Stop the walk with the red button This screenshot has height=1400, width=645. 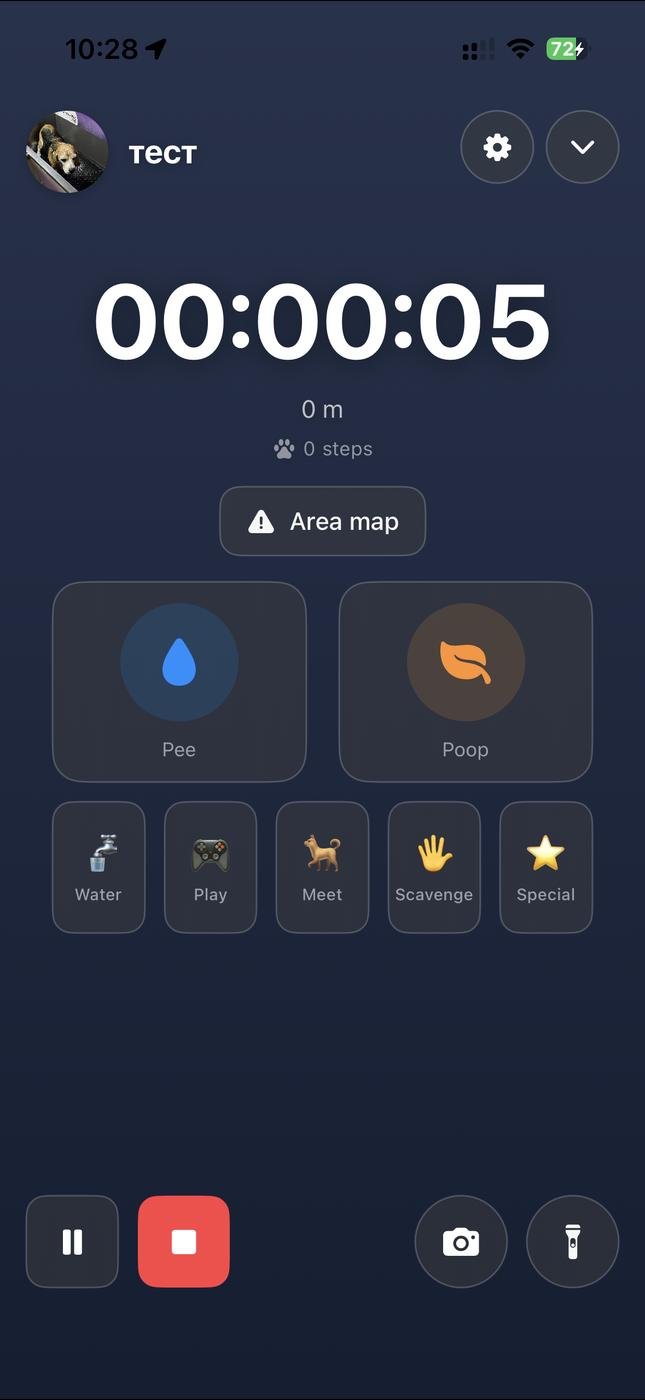(x=184, y=1242)
